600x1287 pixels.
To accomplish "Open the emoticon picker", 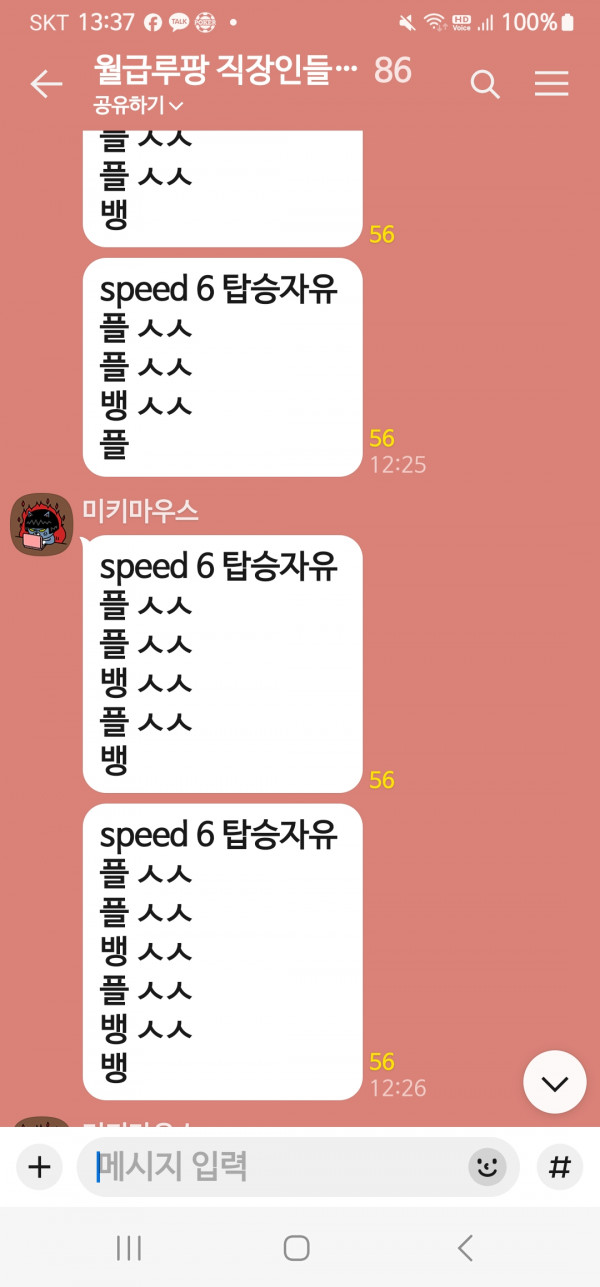I will click(x=487, y=1167).
